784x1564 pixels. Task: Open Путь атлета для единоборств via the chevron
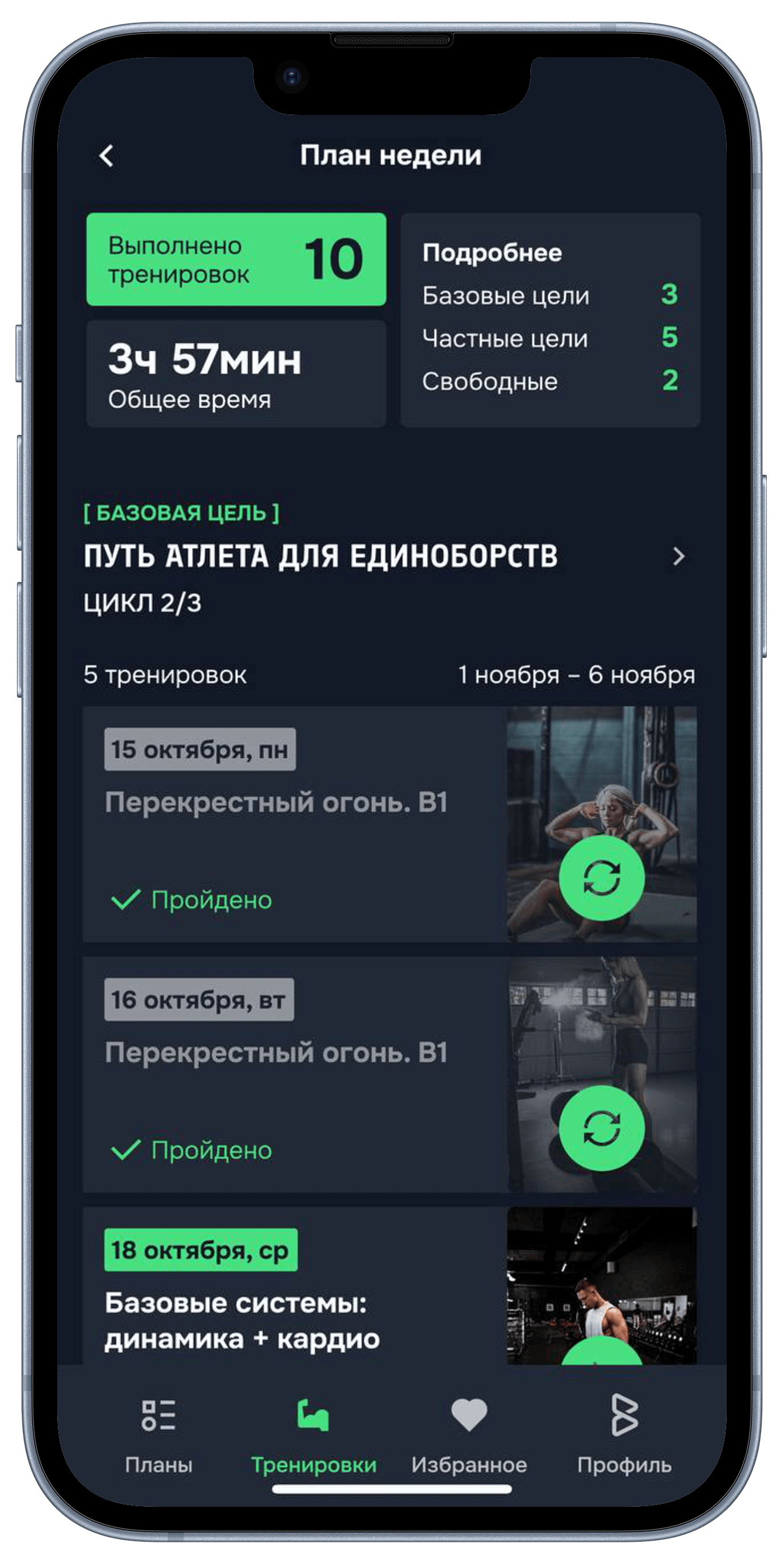pyautogui.click(x=678, y=556)
